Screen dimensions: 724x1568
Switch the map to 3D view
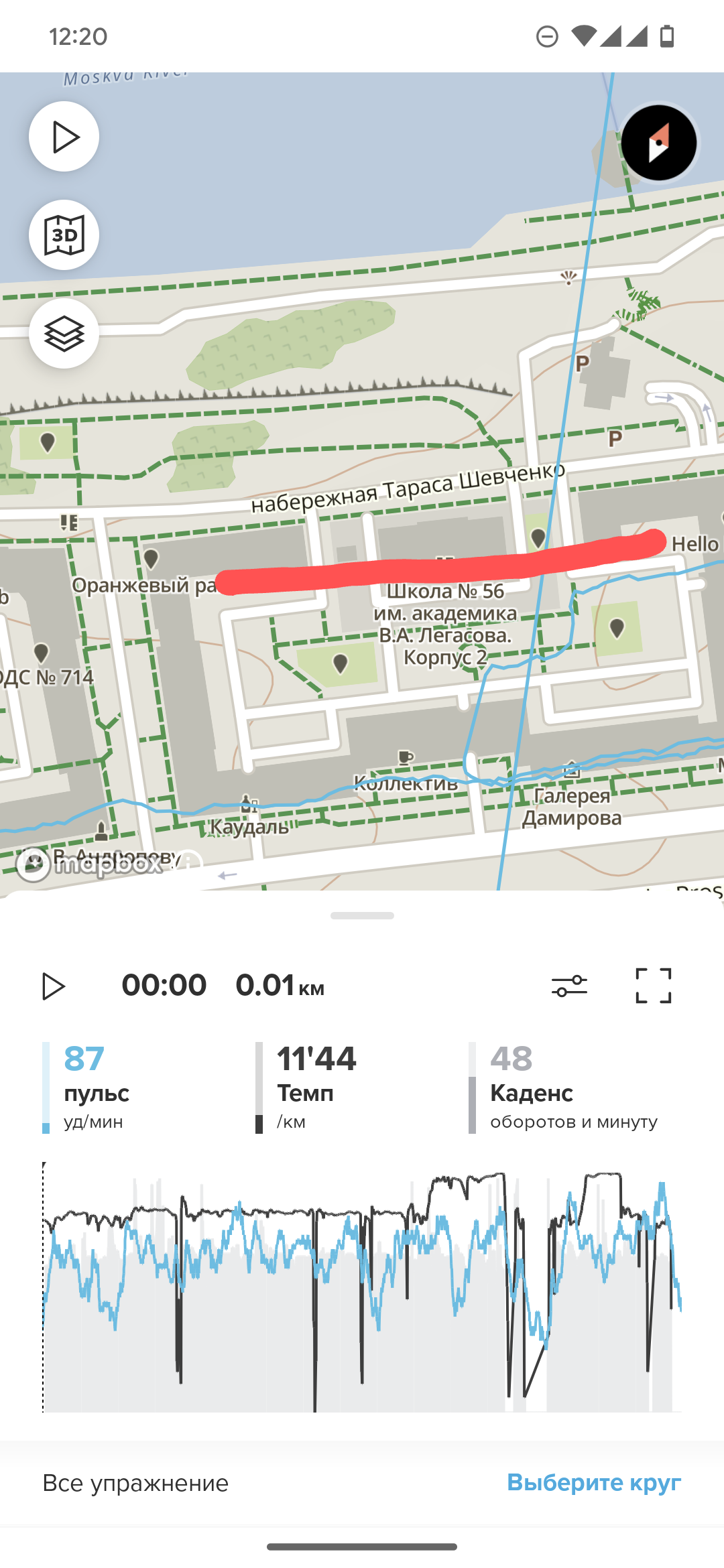point(64,235)
